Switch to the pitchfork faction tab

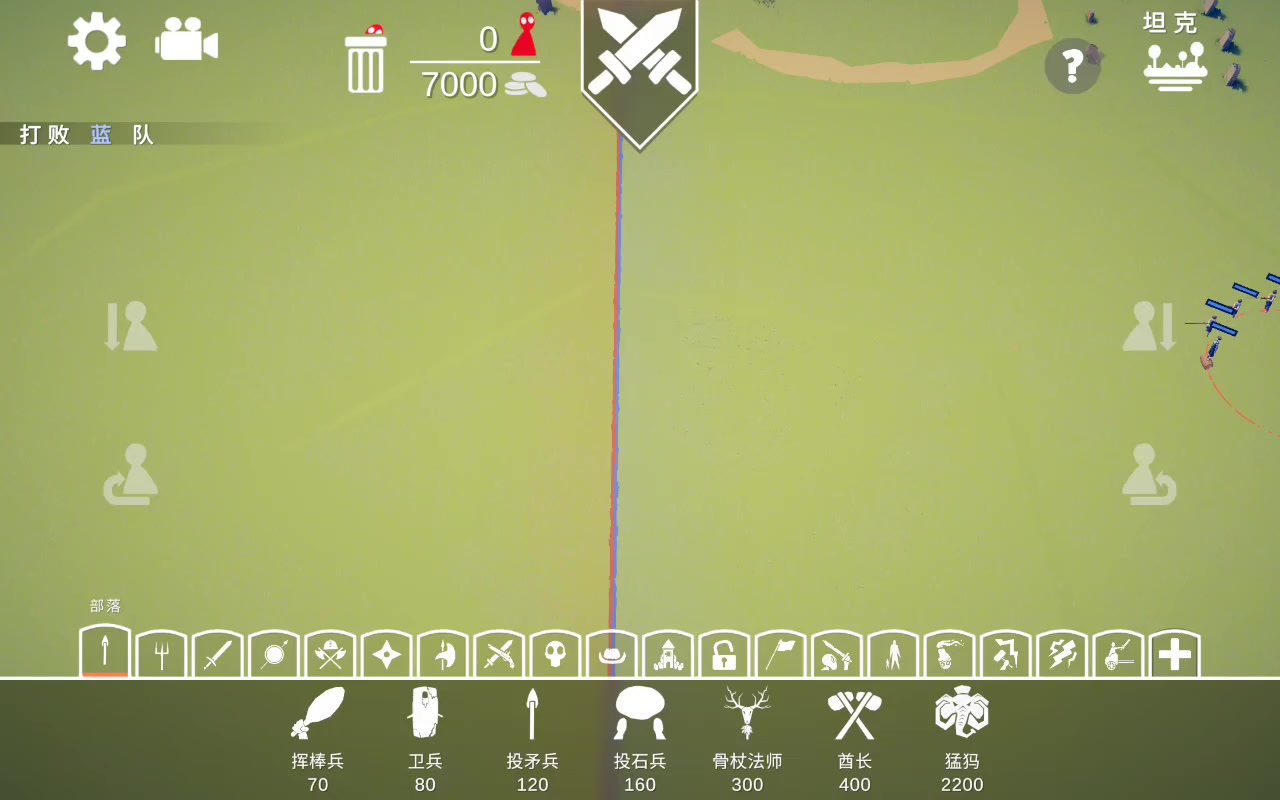(x=161, y=655)
